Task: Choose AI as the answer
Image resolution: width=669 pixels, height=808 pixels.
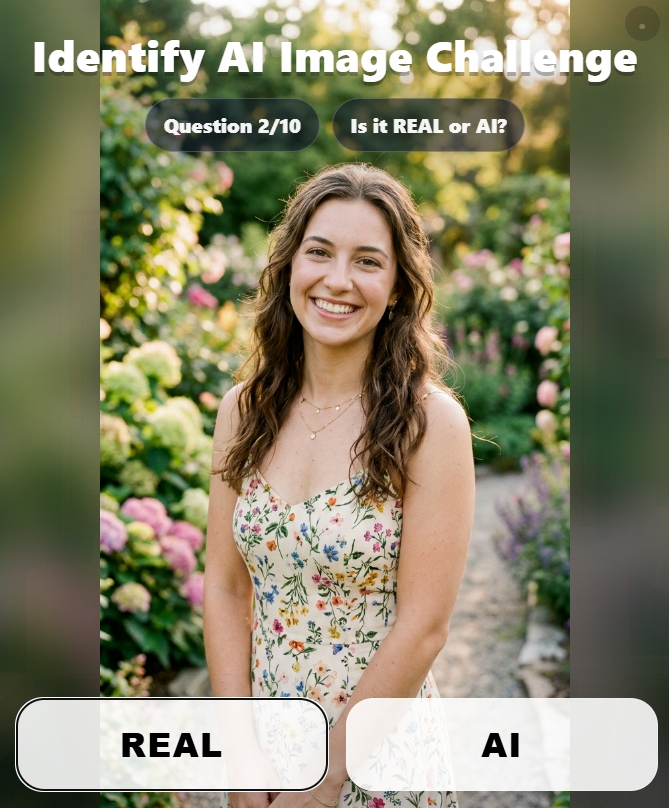Action: [501, 745]
